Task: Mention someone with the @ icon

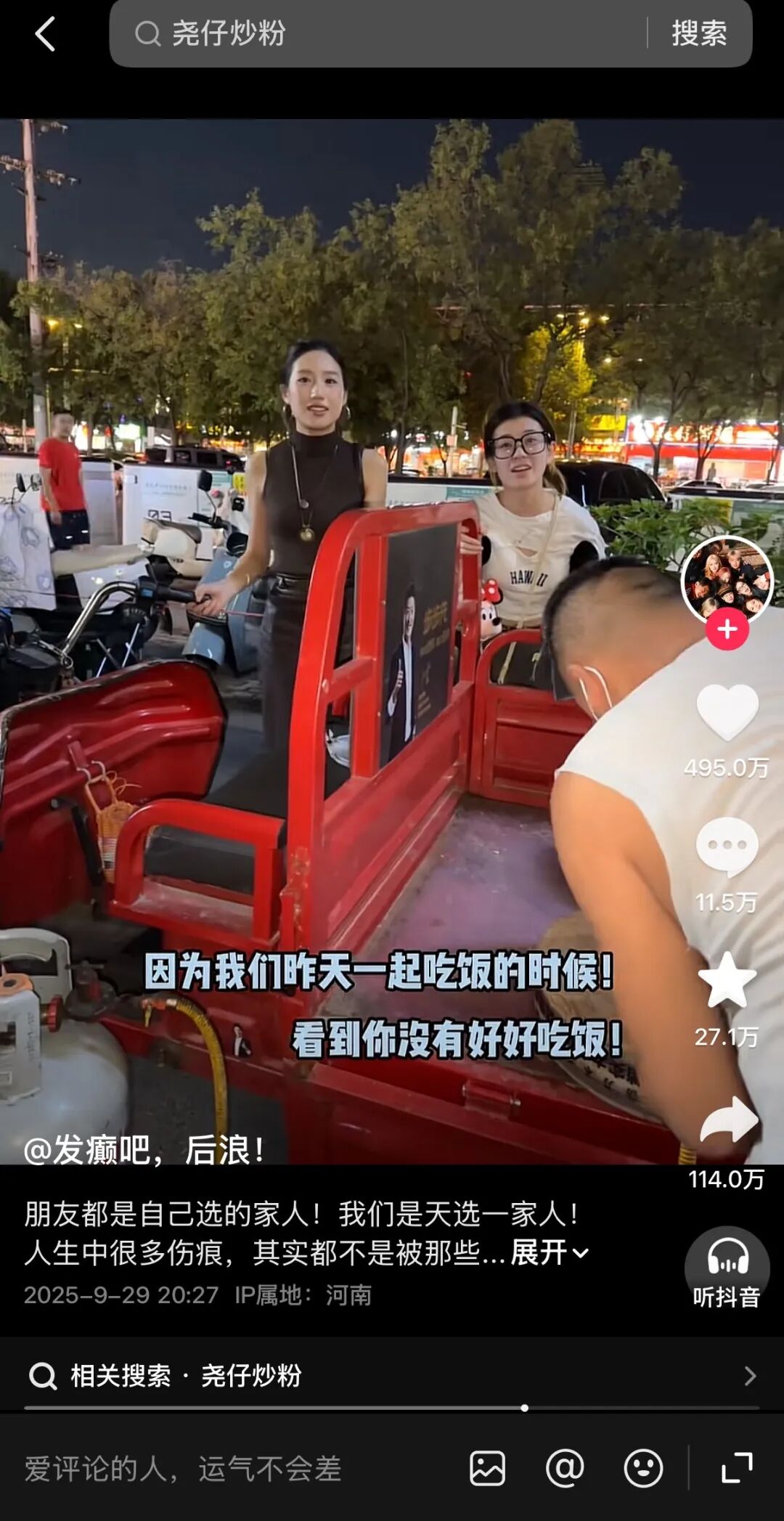Action: tap(565, 1469)
